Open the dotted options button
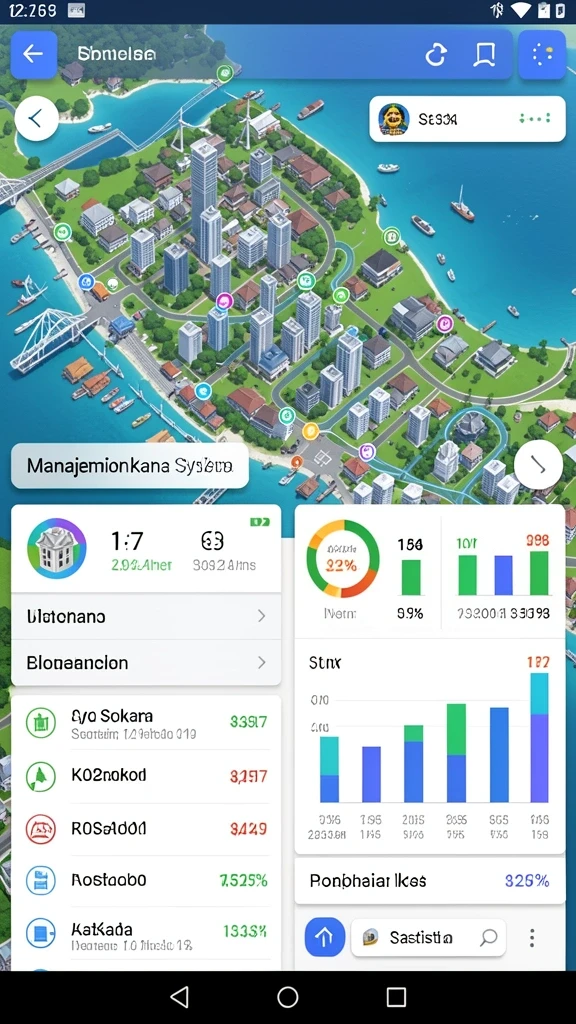The width and height of the screenshot is (576, 1024). 542,55
